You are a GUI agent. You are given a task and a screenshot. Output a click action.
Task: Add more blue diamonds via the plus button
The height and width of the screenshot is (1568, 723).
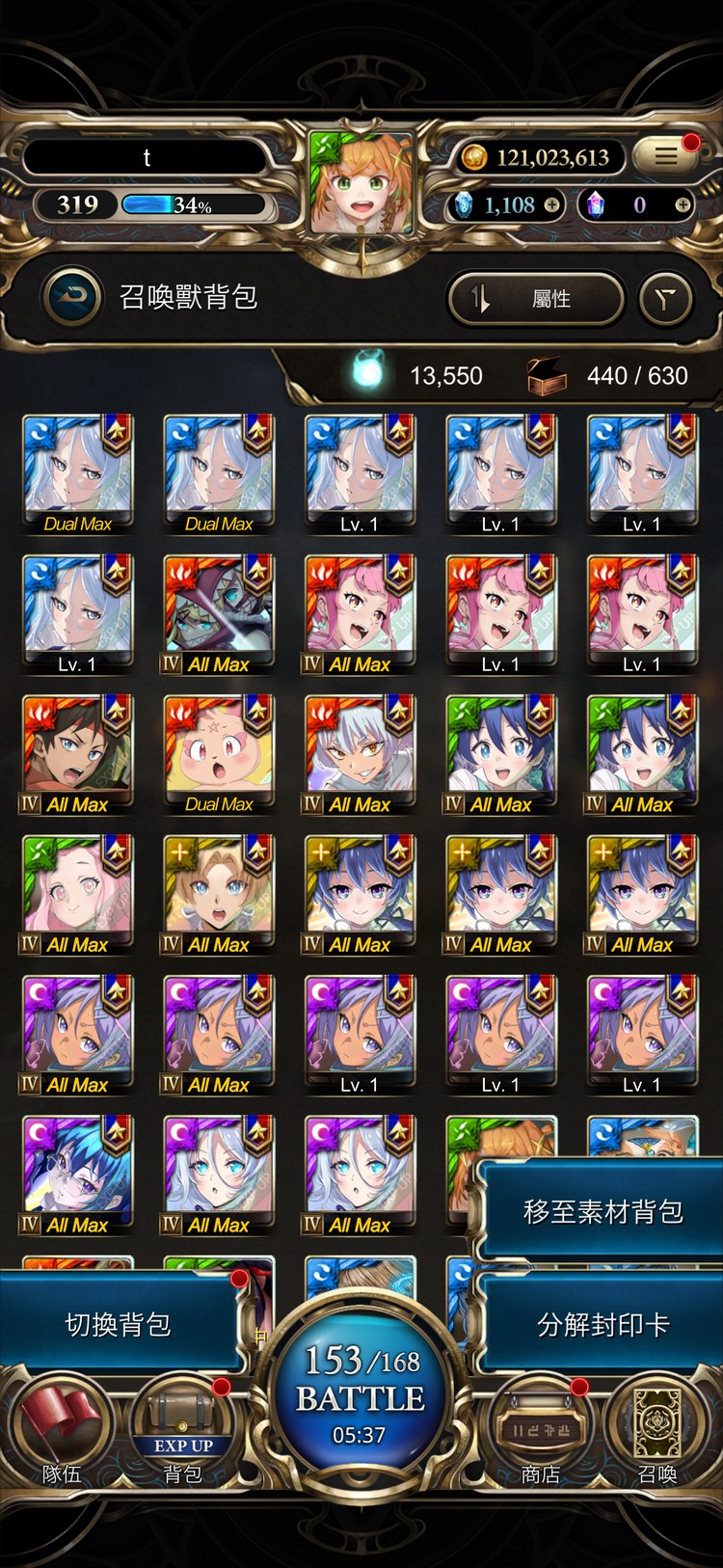[551, 204]
